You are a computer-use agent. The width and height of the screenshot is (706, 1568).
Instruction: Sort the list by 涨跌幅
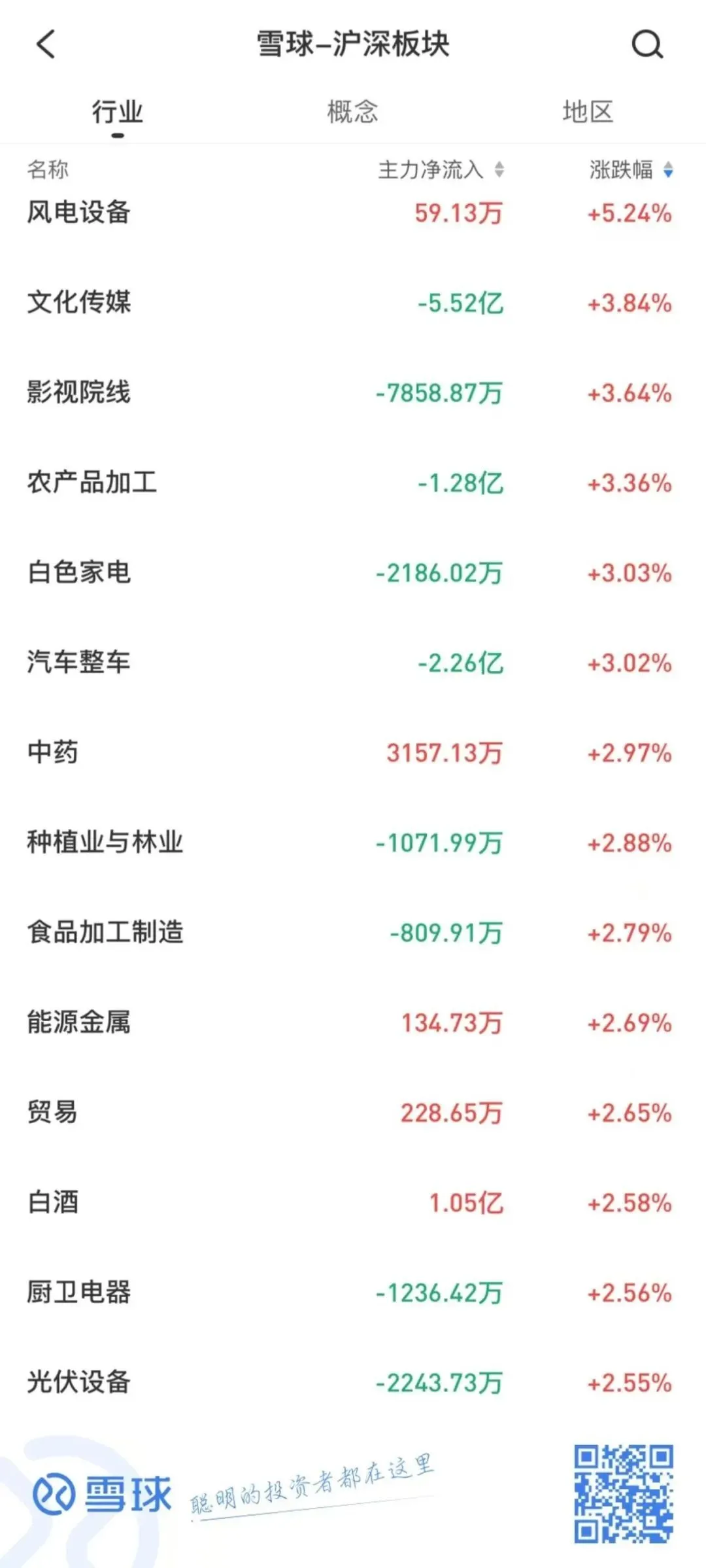631,170
